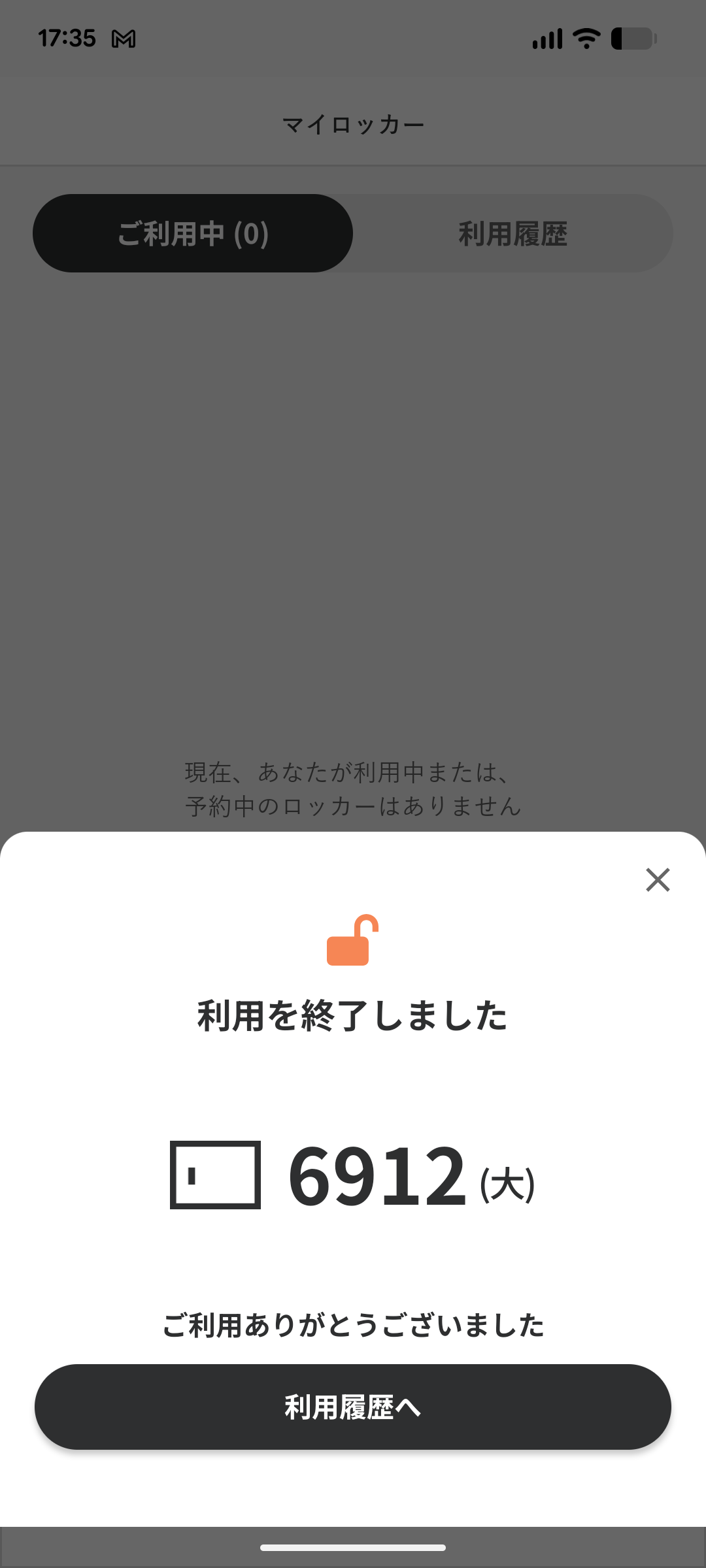This screenshot has height=1568, width=706.
Task: Switch to the 利用履歴 tab
Action: (x=513, y=234)
